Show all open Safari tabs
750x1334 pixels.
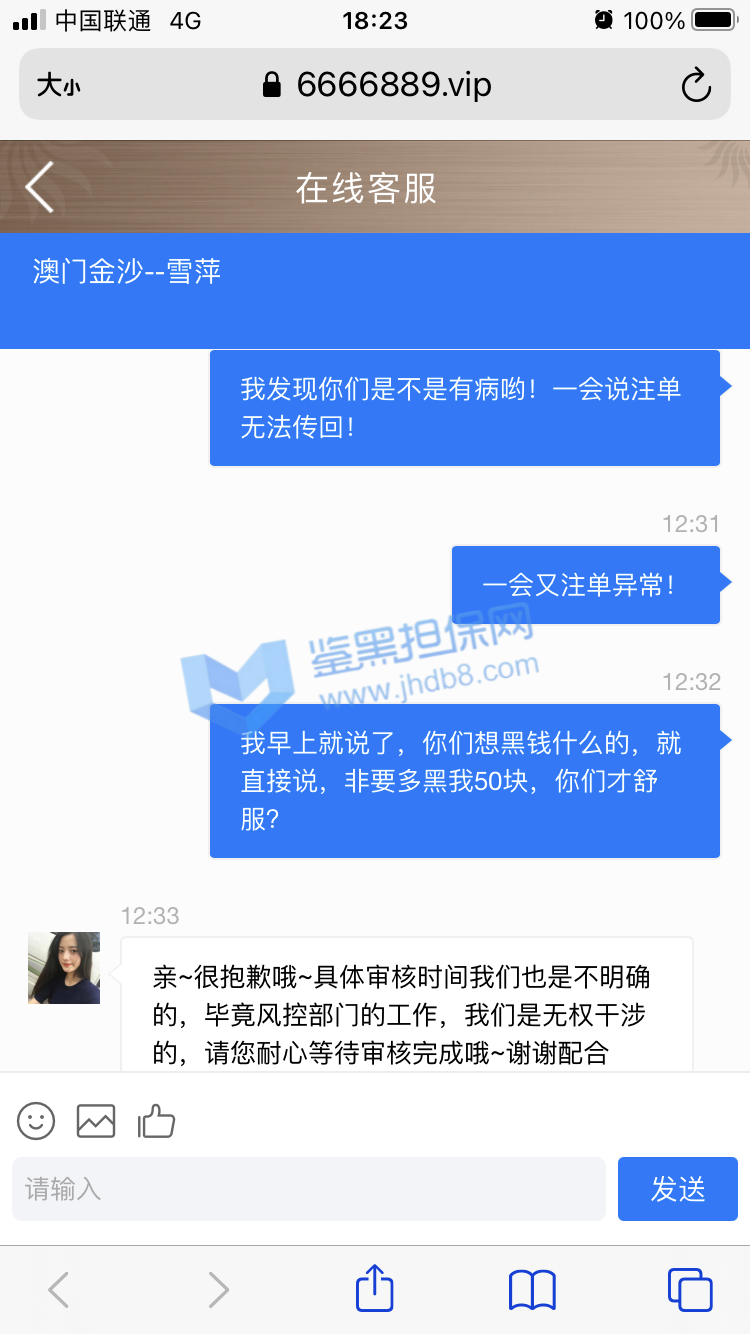point(689,1290)
